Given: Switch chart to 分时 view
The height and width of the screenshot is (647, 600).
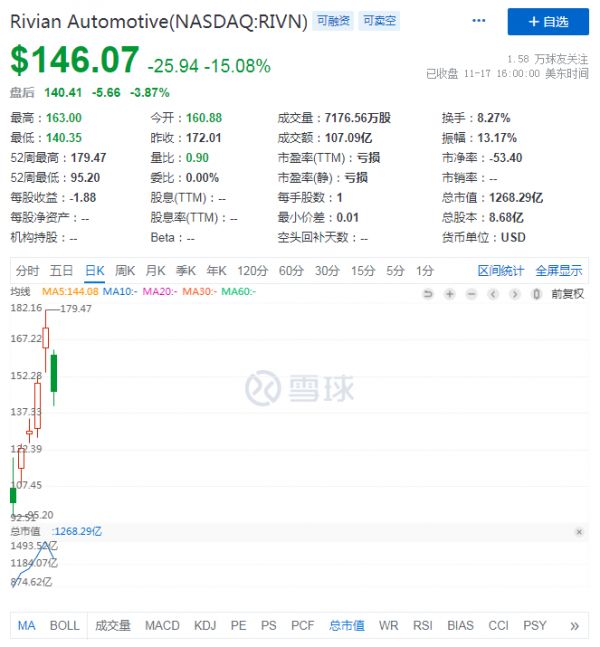Looking at the screenshot, I should coord(28,271).
